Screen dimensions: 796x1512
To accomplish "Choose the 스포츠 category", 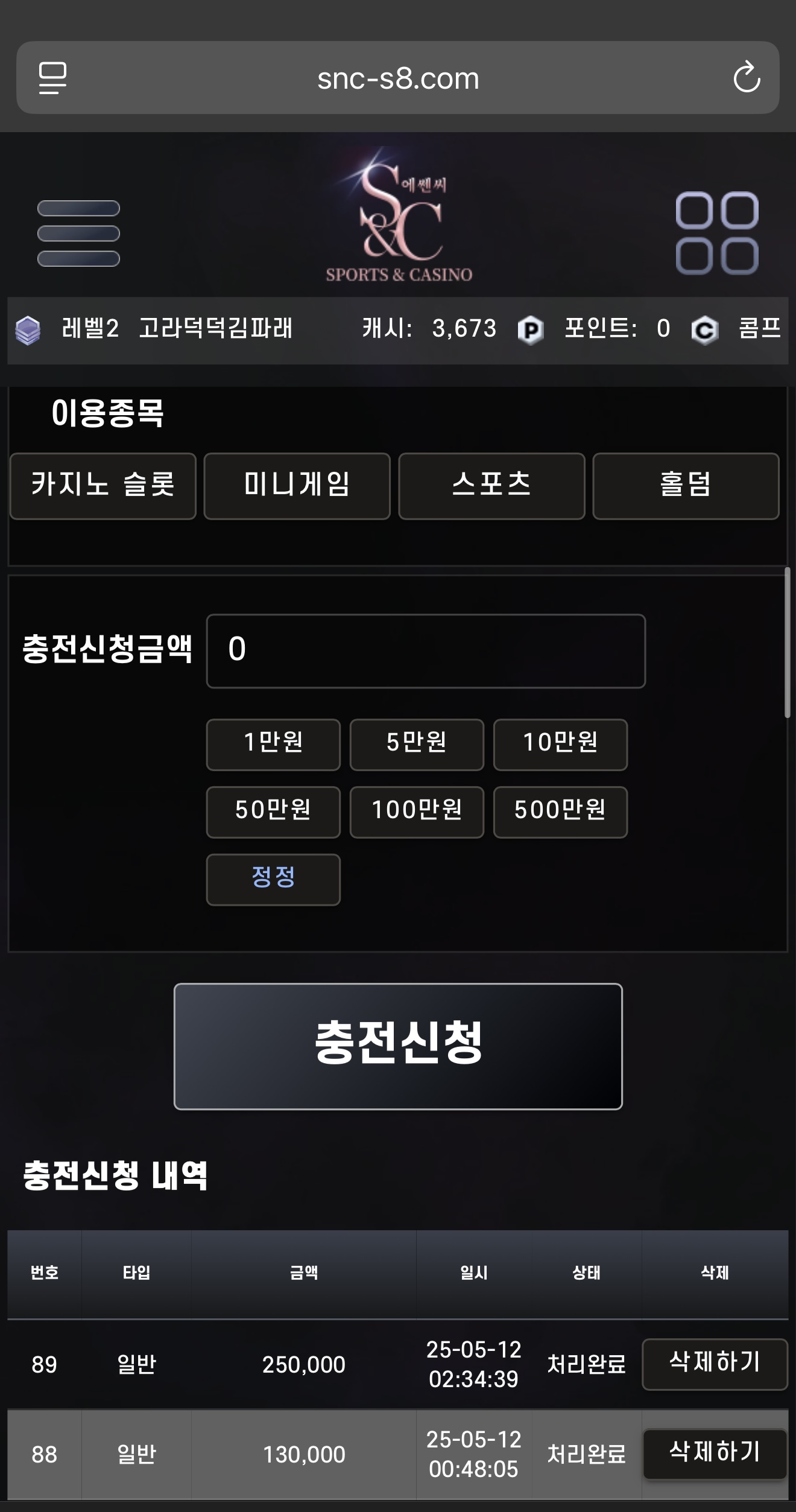I will click(x=491, y=486).
